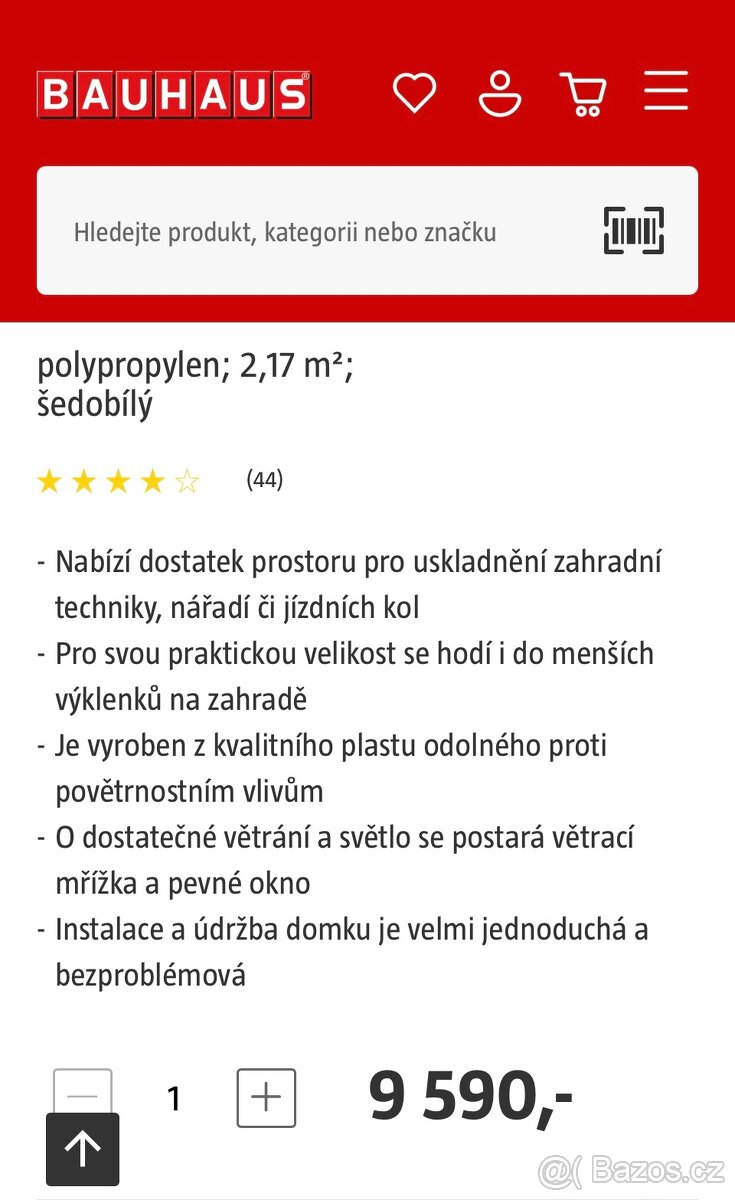Scan a barcode from the search bar

pyautogui.click(x=634, y=231)
